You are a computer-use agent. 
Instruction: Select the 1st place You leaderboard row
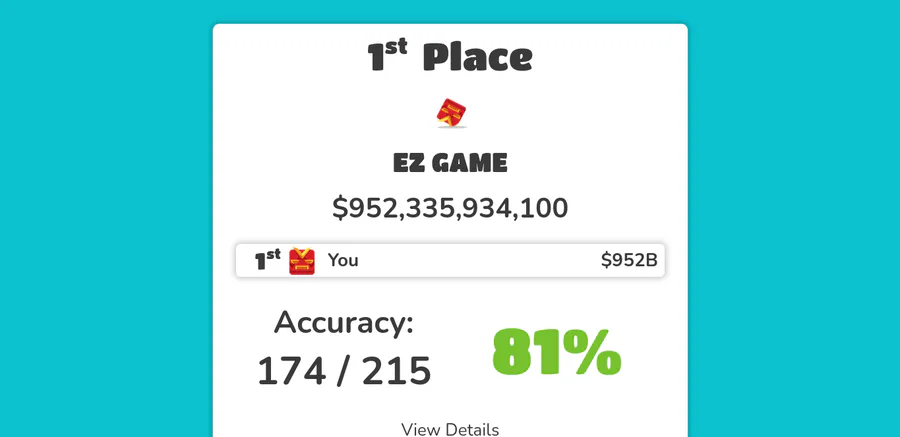450,261
